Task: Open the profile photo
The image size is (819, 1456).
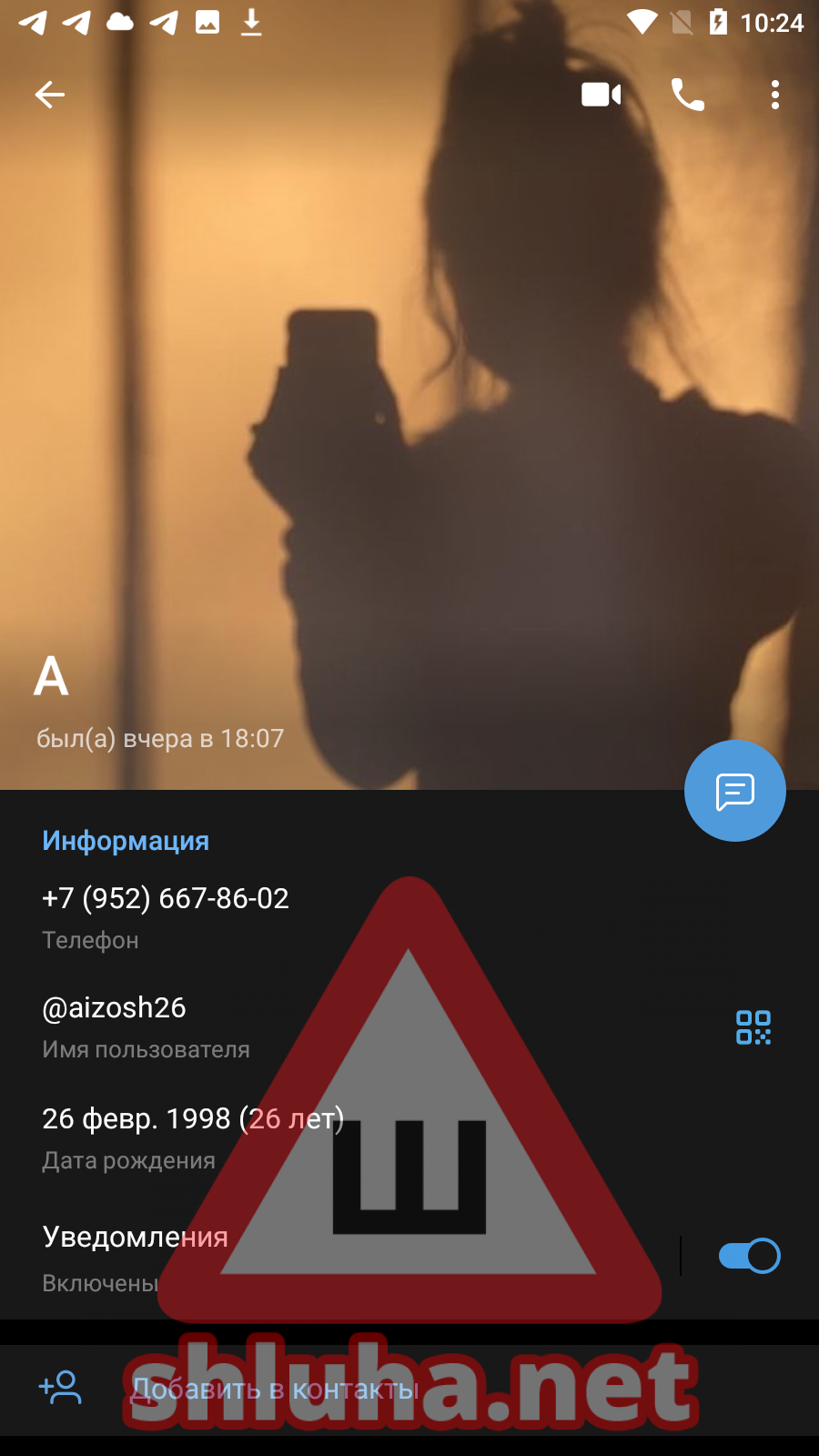Action: (409, 409)
